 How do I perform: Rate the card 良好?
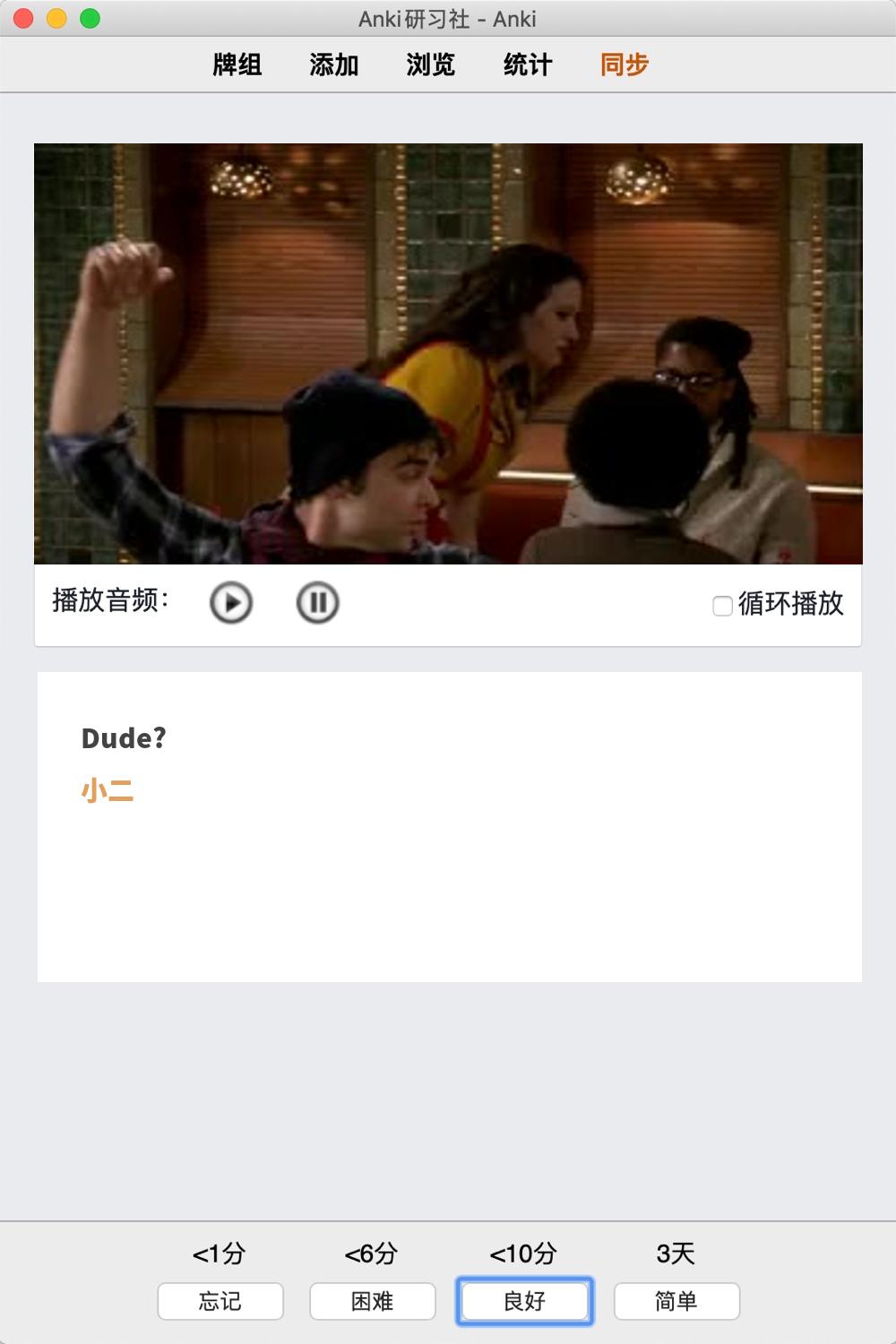(x=525, y=1301)
